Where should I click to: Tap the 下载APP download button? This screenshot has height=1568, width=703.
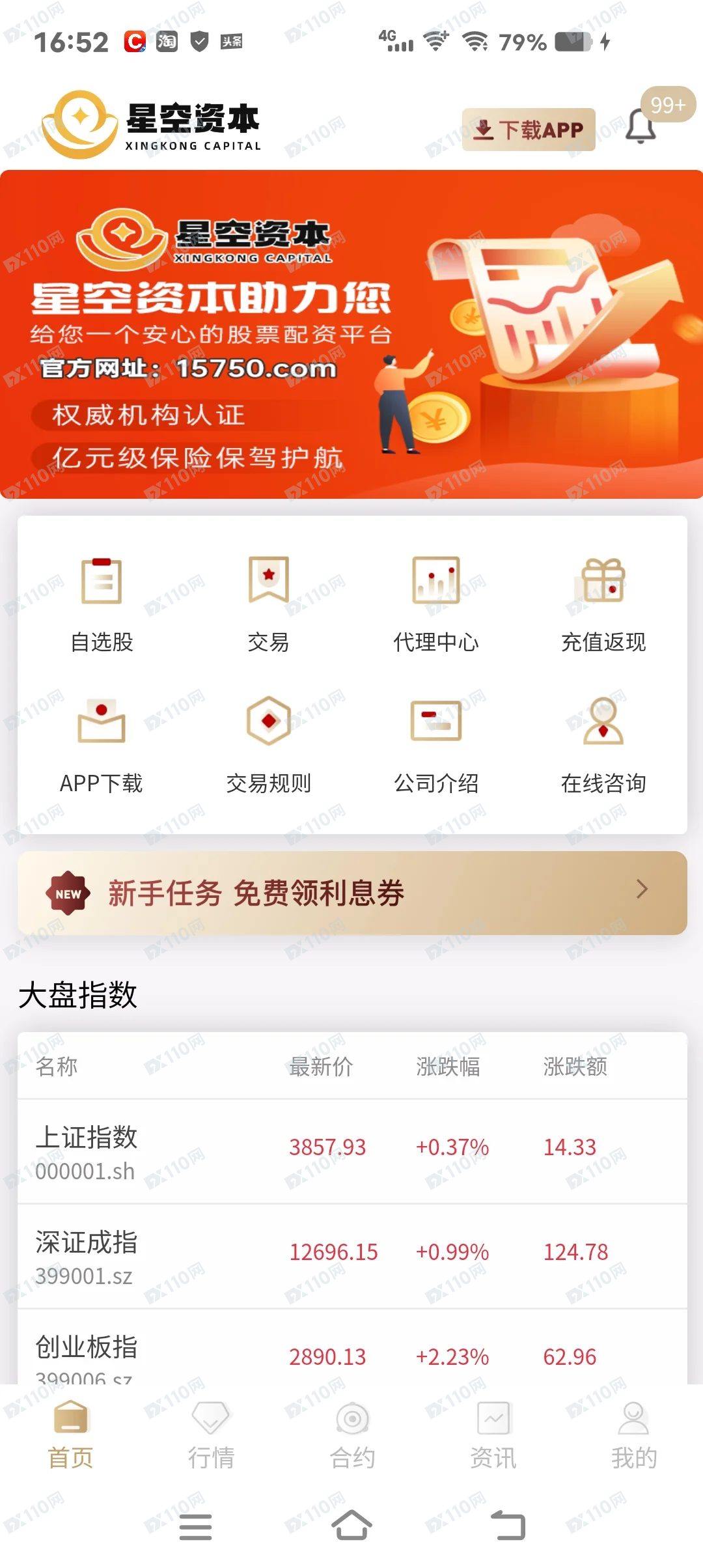529,130
